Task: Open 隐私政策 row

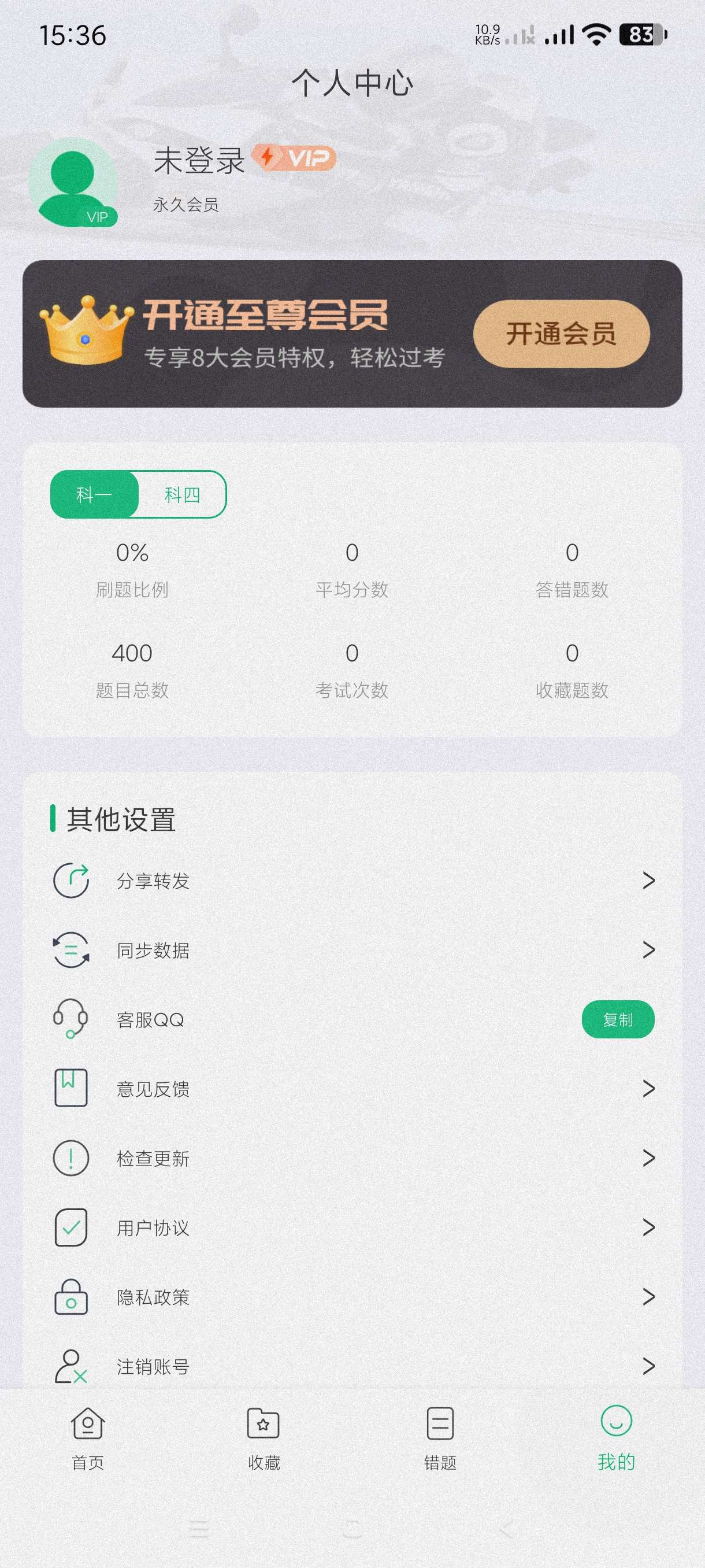Action: 352,1296
